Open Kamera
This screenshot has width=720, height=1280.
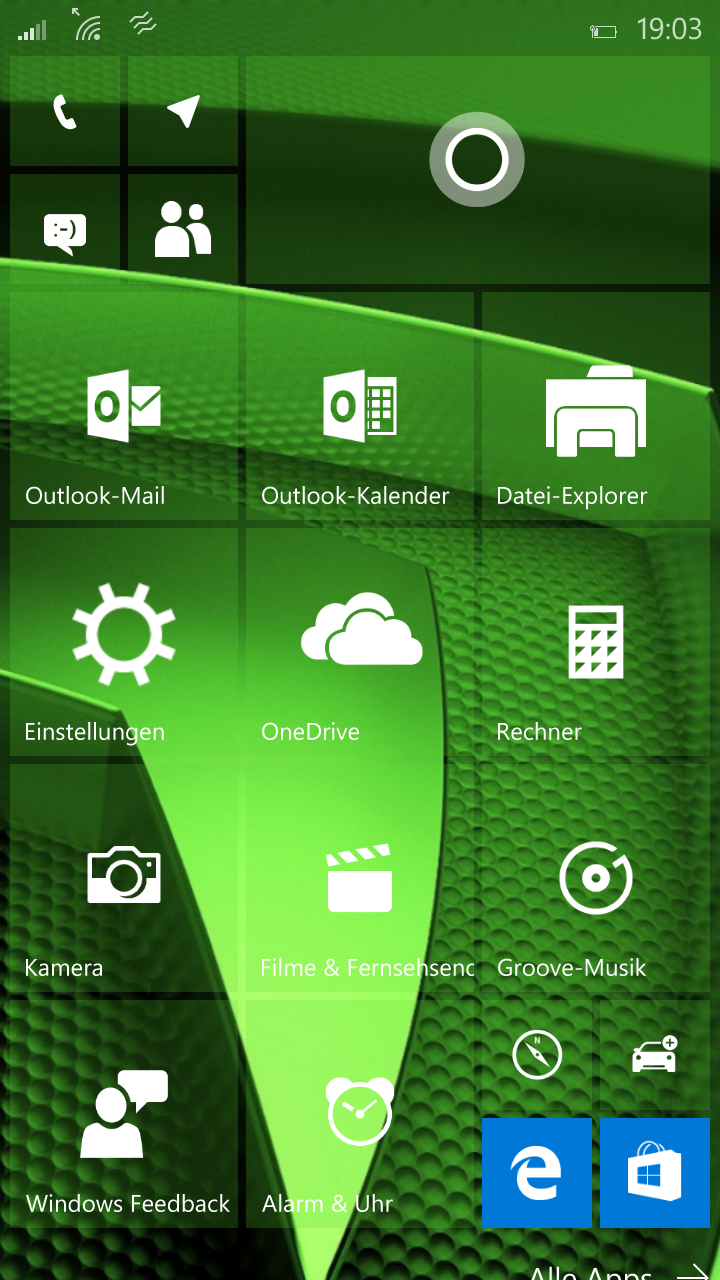(x=124, y=878)
